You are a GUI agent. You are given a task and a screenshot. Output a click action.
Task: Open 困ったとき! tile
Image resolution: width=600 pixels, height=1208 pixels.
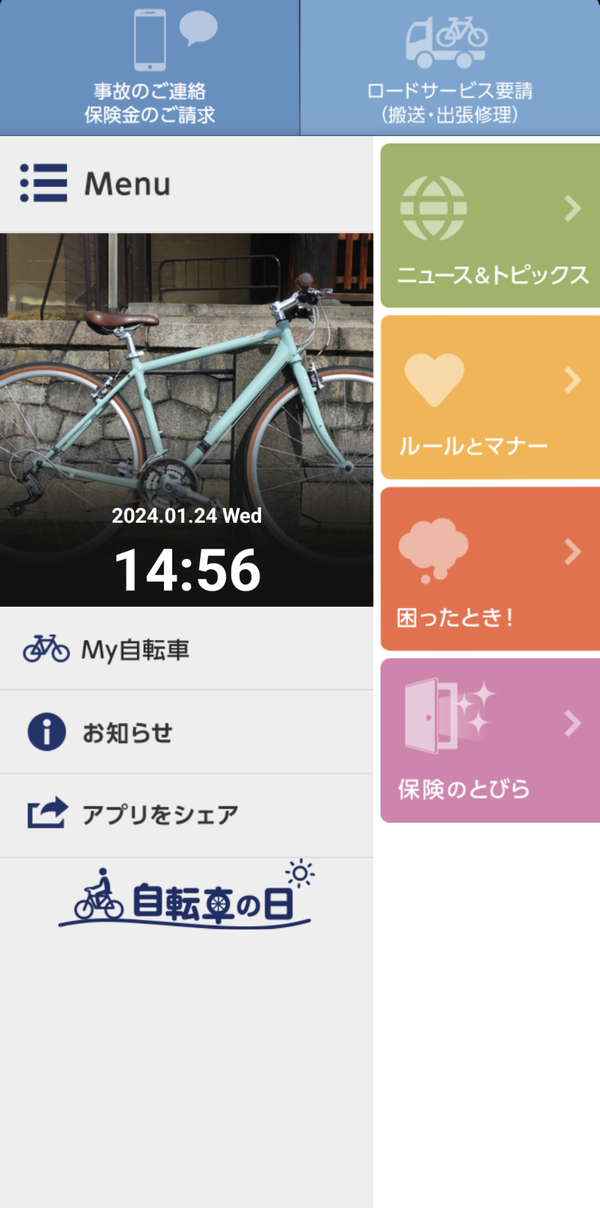click(490, 569)
